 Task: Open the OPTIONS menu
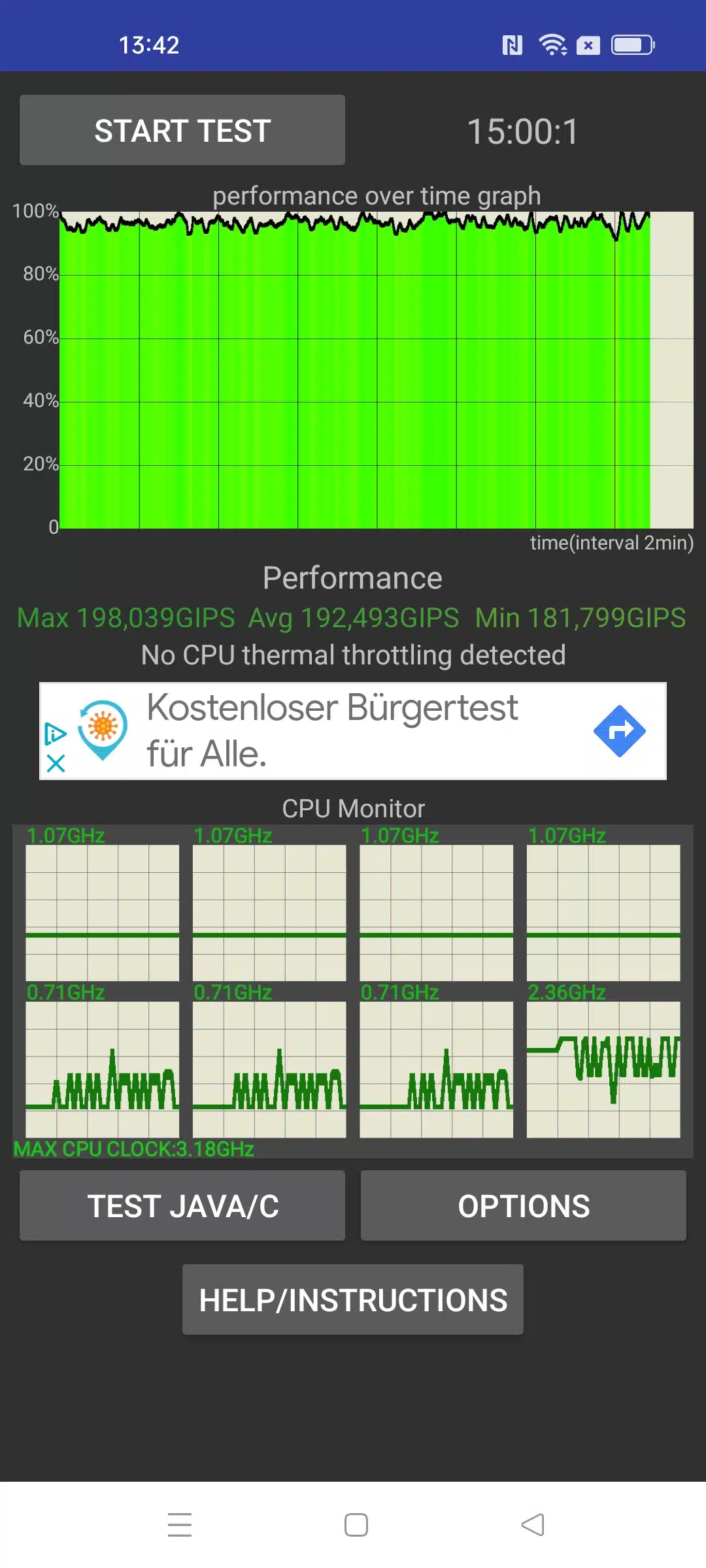(523, 1205)
